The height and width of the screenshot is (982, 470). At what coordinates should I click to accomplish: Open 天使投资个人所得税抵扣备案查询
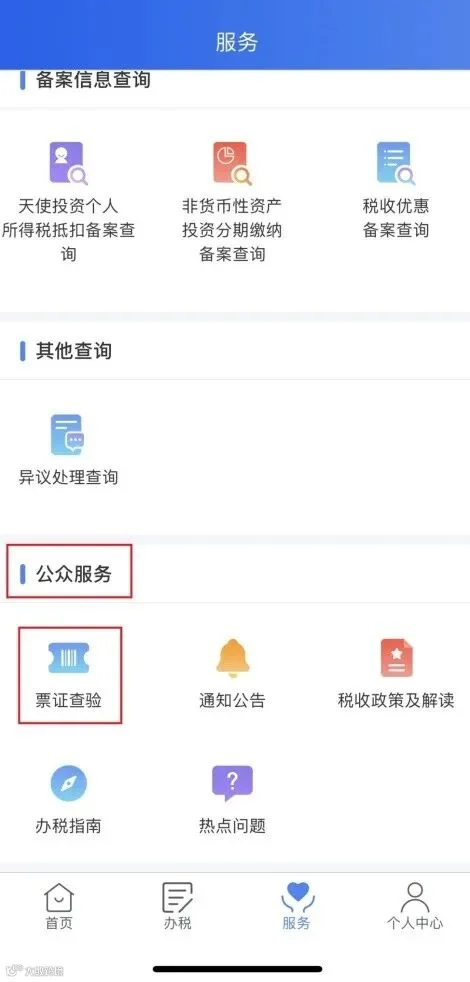point(68,201)
